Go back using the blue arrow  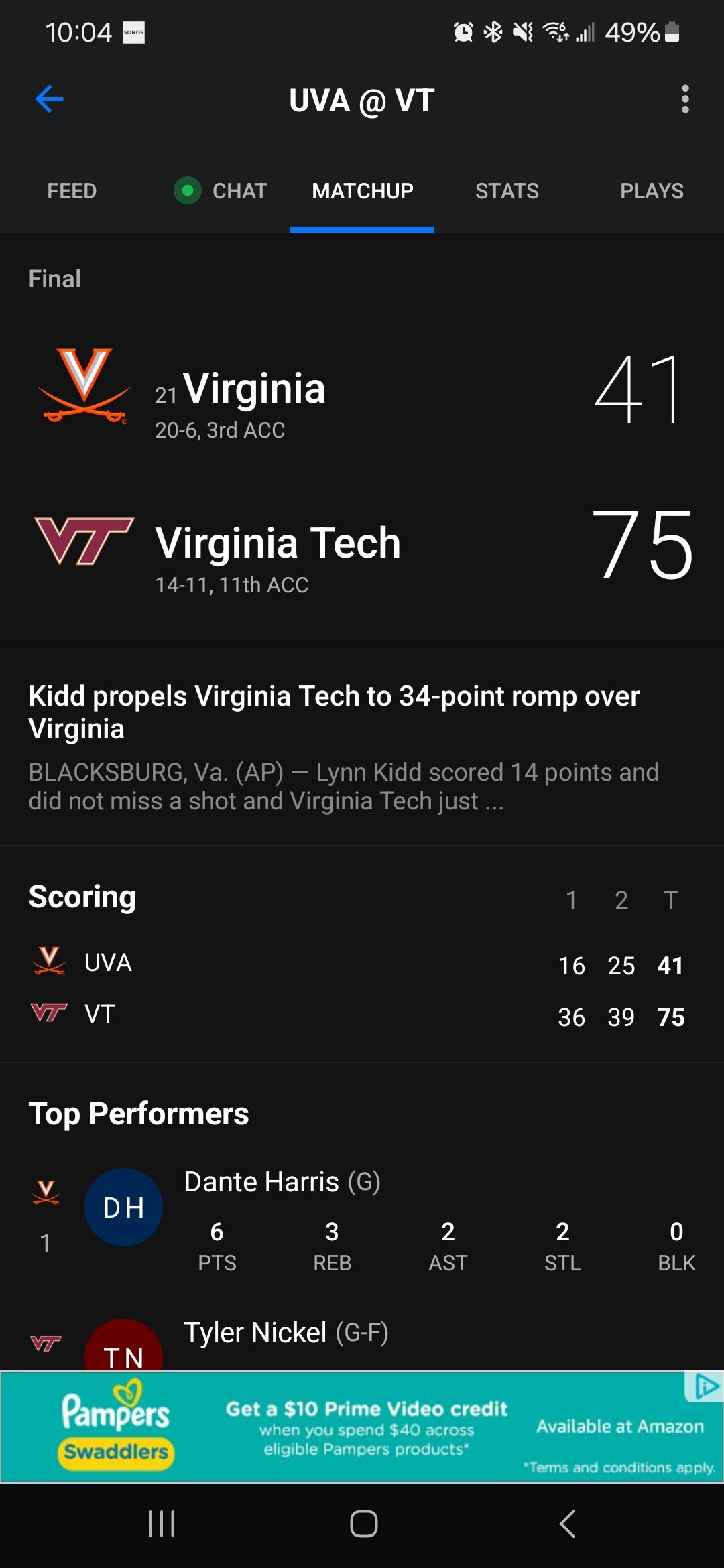coord(49,100)
